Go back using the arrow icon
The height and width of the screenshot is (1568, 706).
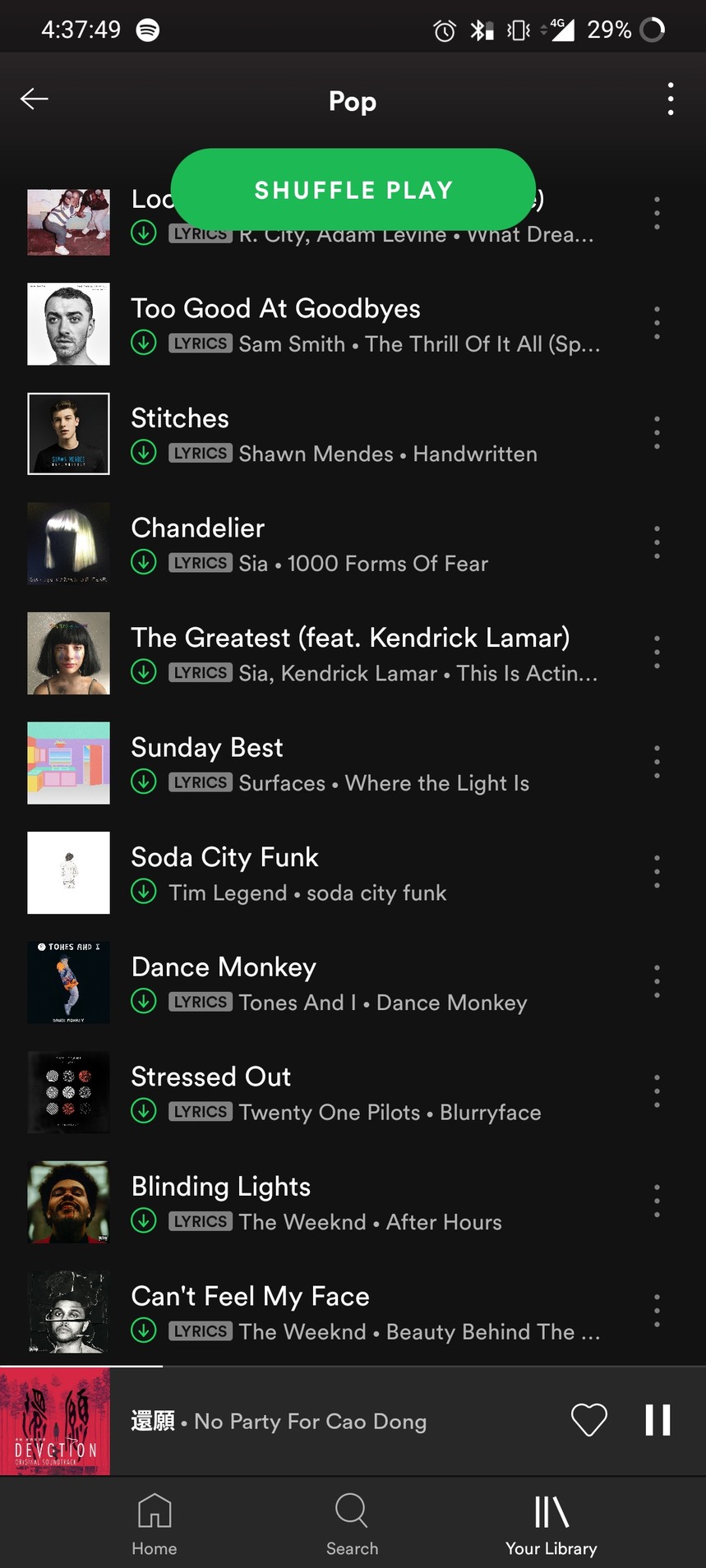[35, 99]
